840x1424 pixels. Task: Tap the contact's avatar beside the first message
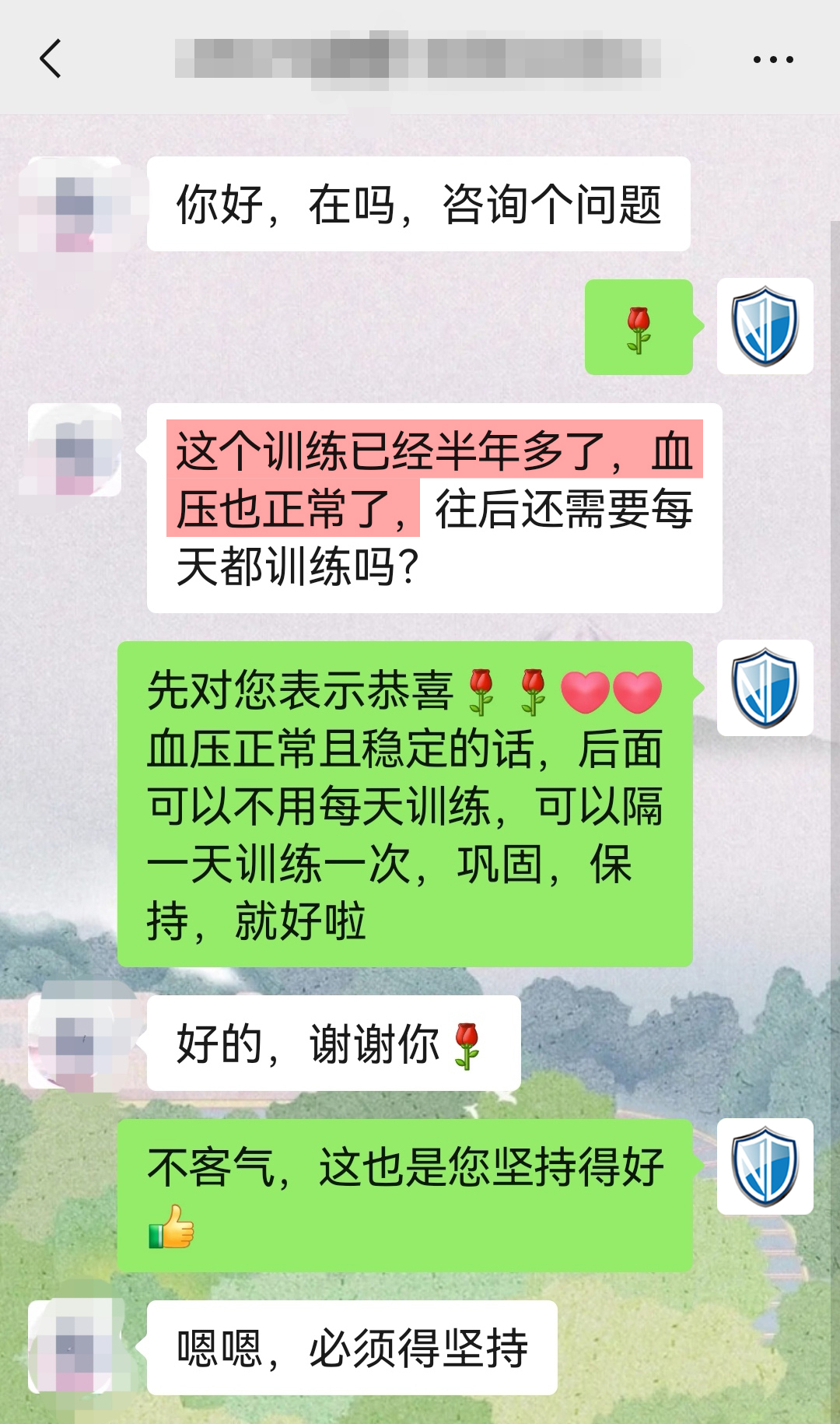(x=78, y=201)
